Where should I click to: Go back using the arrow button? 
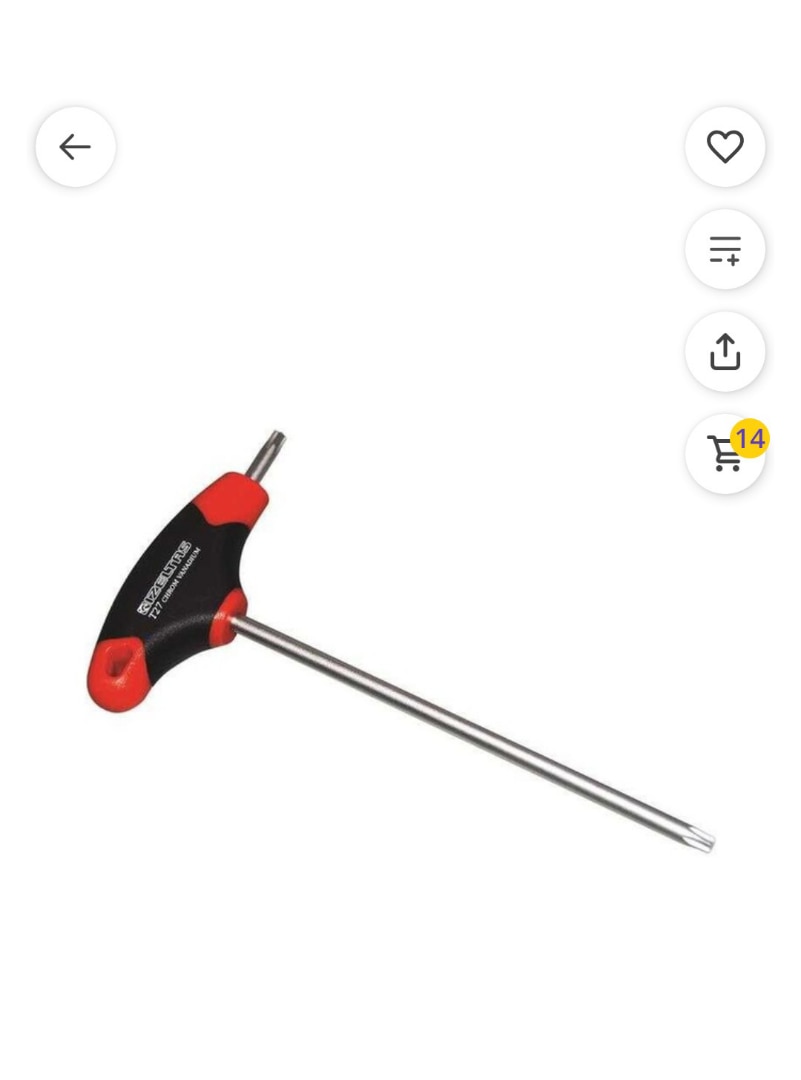75,147
